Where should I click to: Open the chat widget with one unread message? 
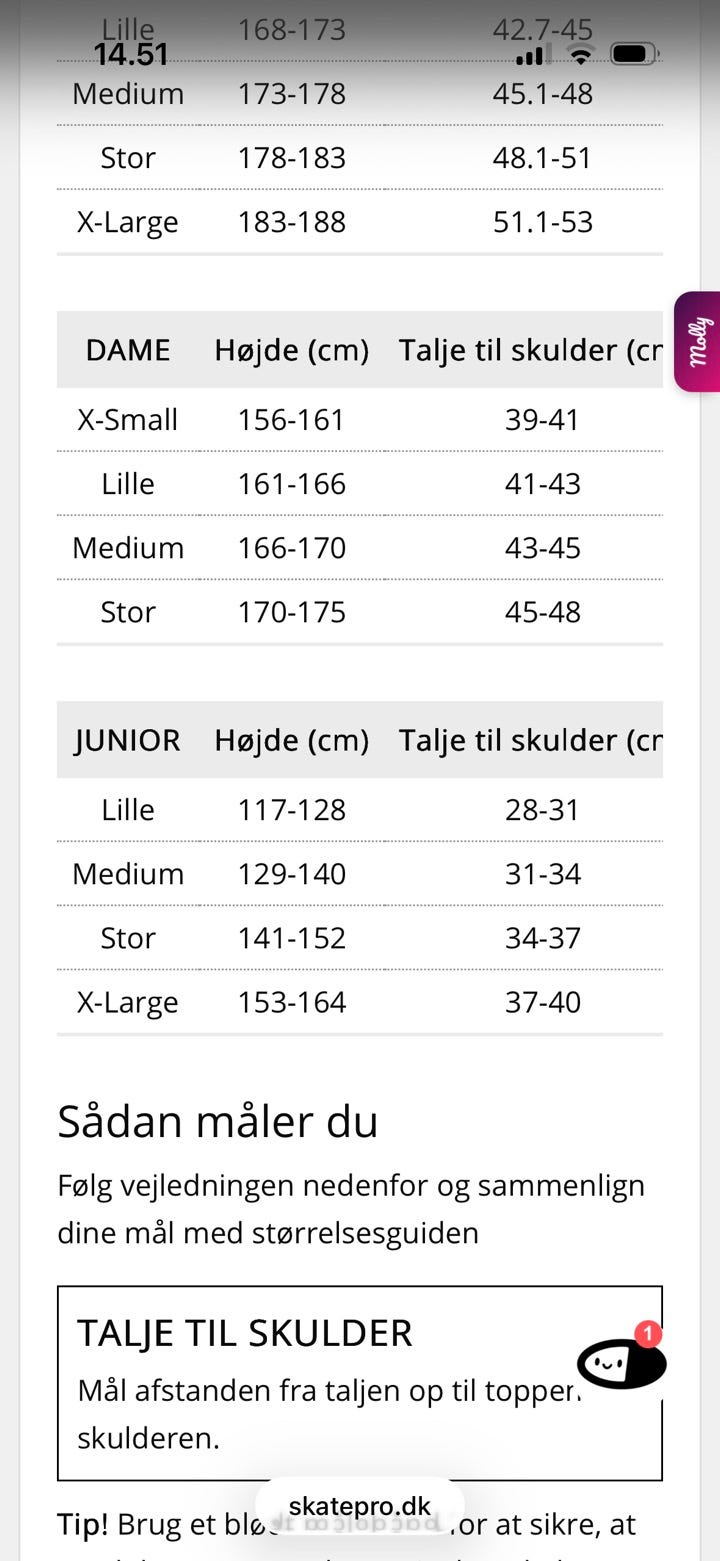click(x=621, y=1361)
